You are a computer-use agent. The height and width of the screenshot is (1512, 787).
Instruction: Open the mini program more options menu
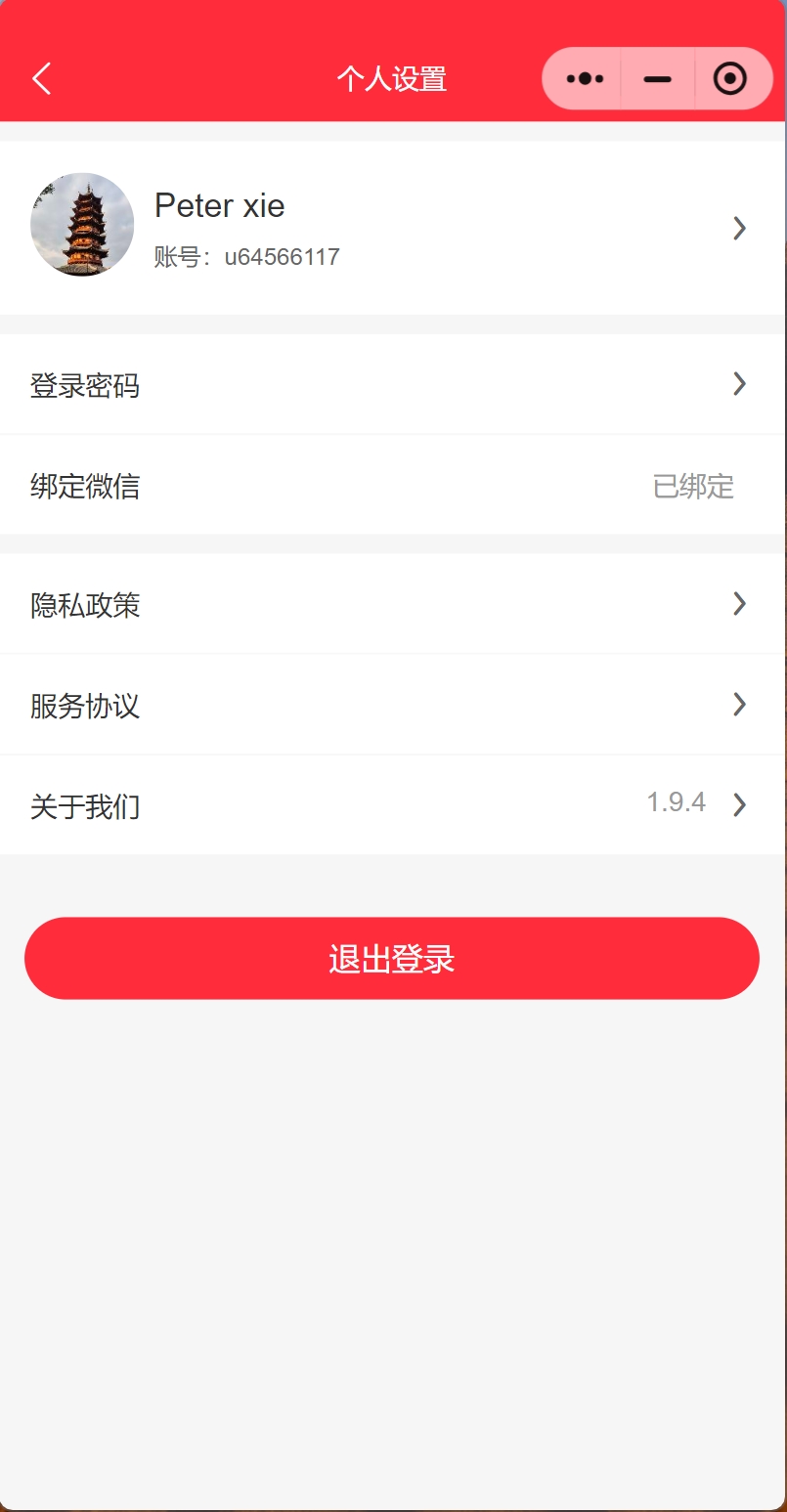coord(585,78)
